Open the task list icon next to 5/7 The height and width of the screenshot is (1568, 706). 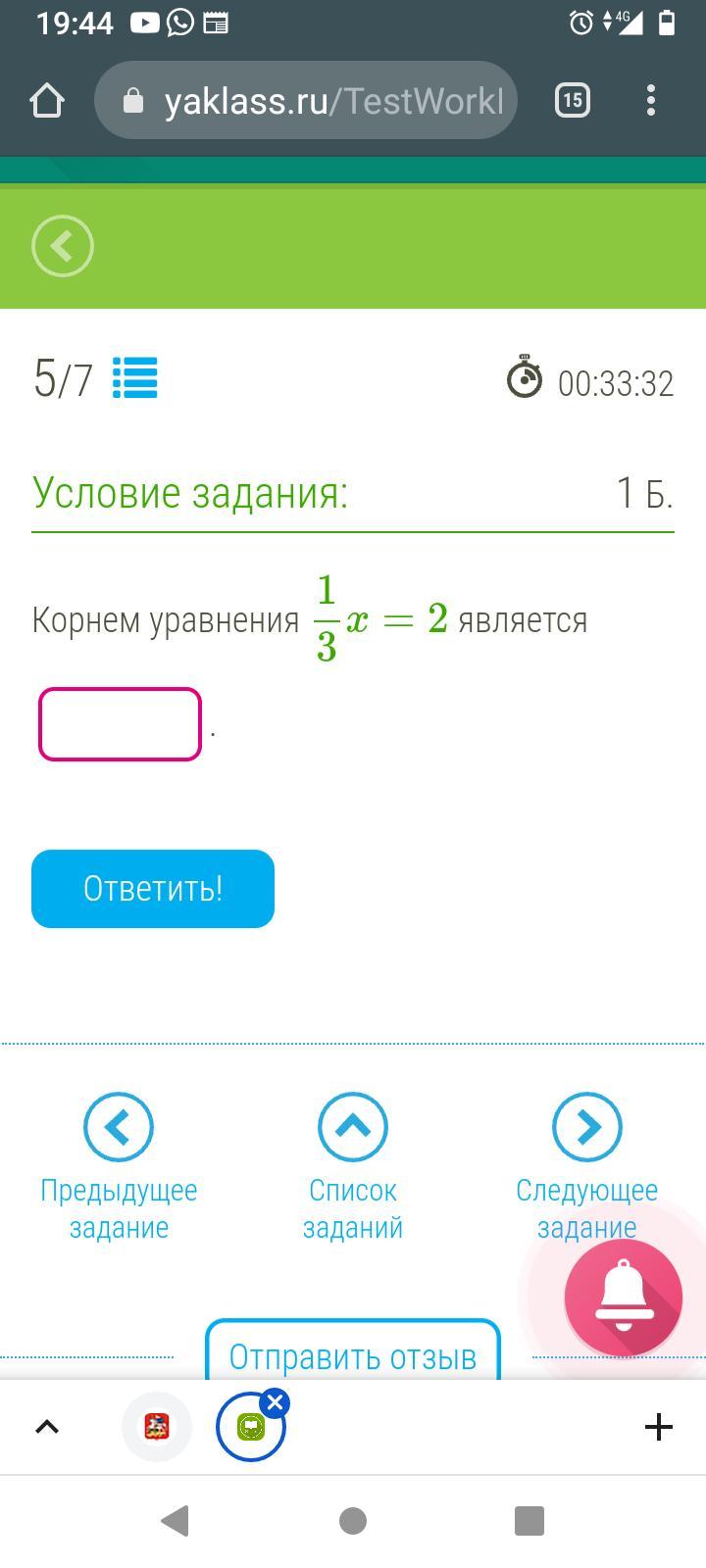pos(135,378)
